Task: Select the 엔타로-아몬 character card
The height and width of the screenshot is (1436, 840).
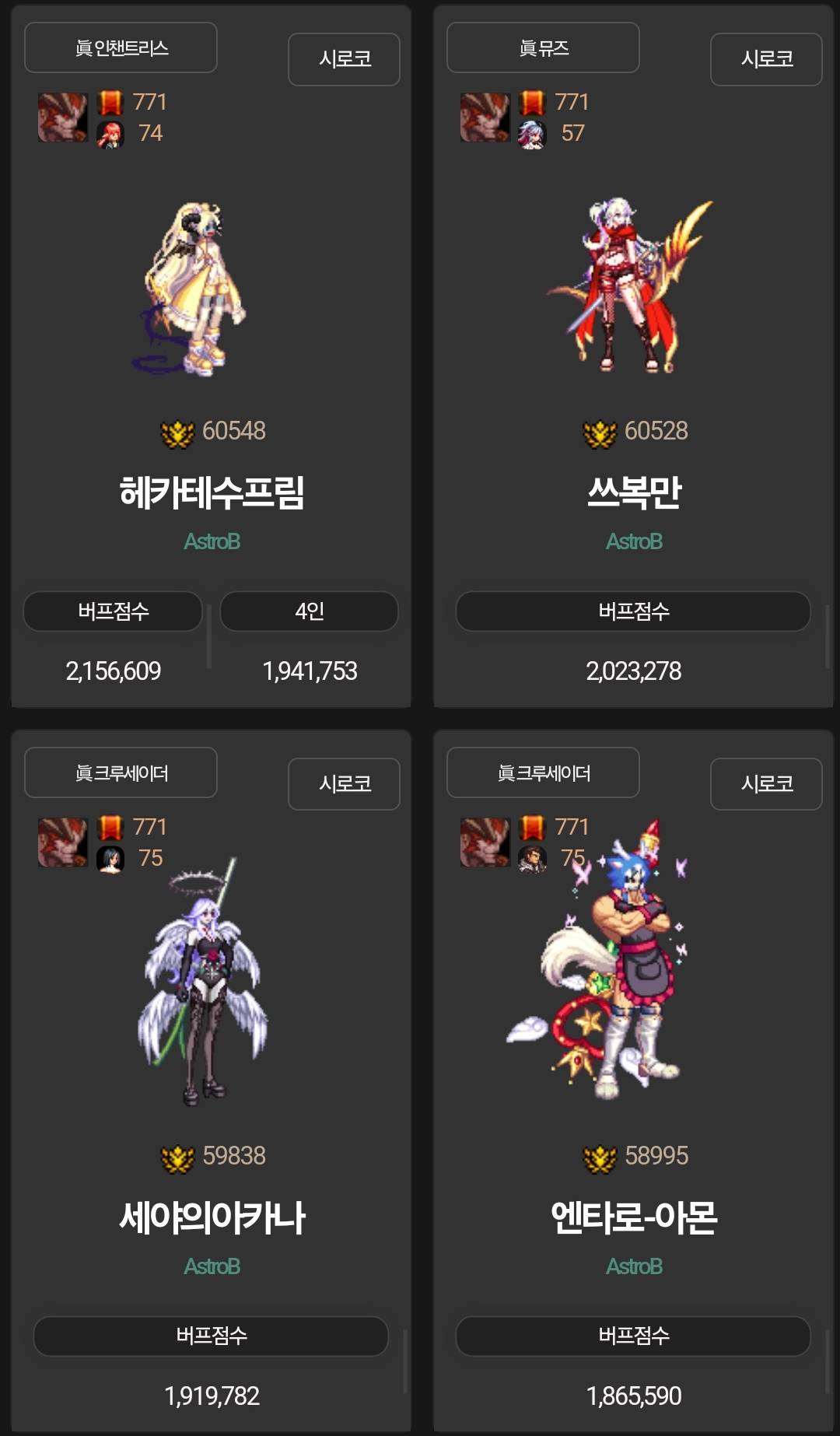Action: coord(634,1217)
